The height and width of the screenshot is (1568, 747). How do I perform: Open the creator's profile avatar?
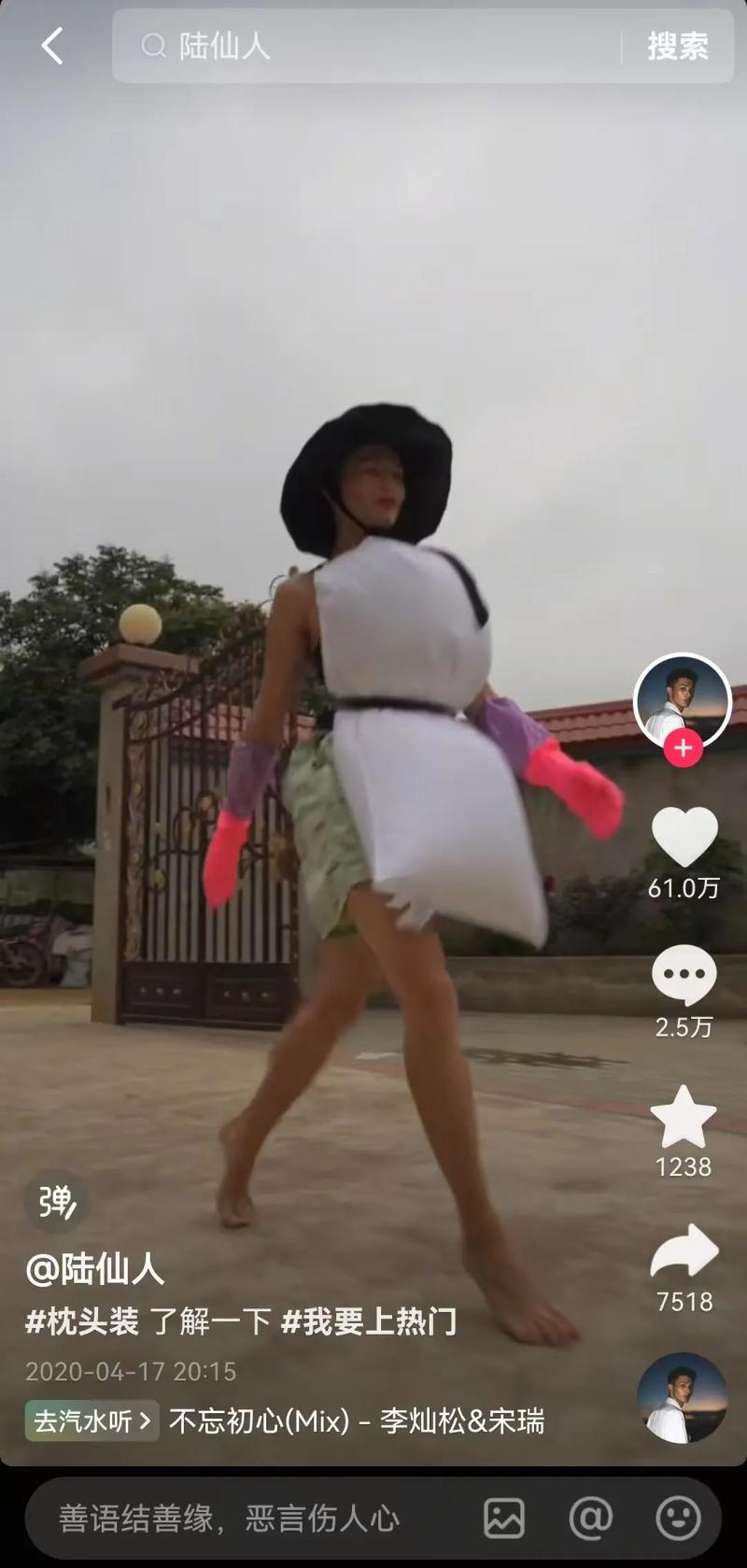coord(682,700)
